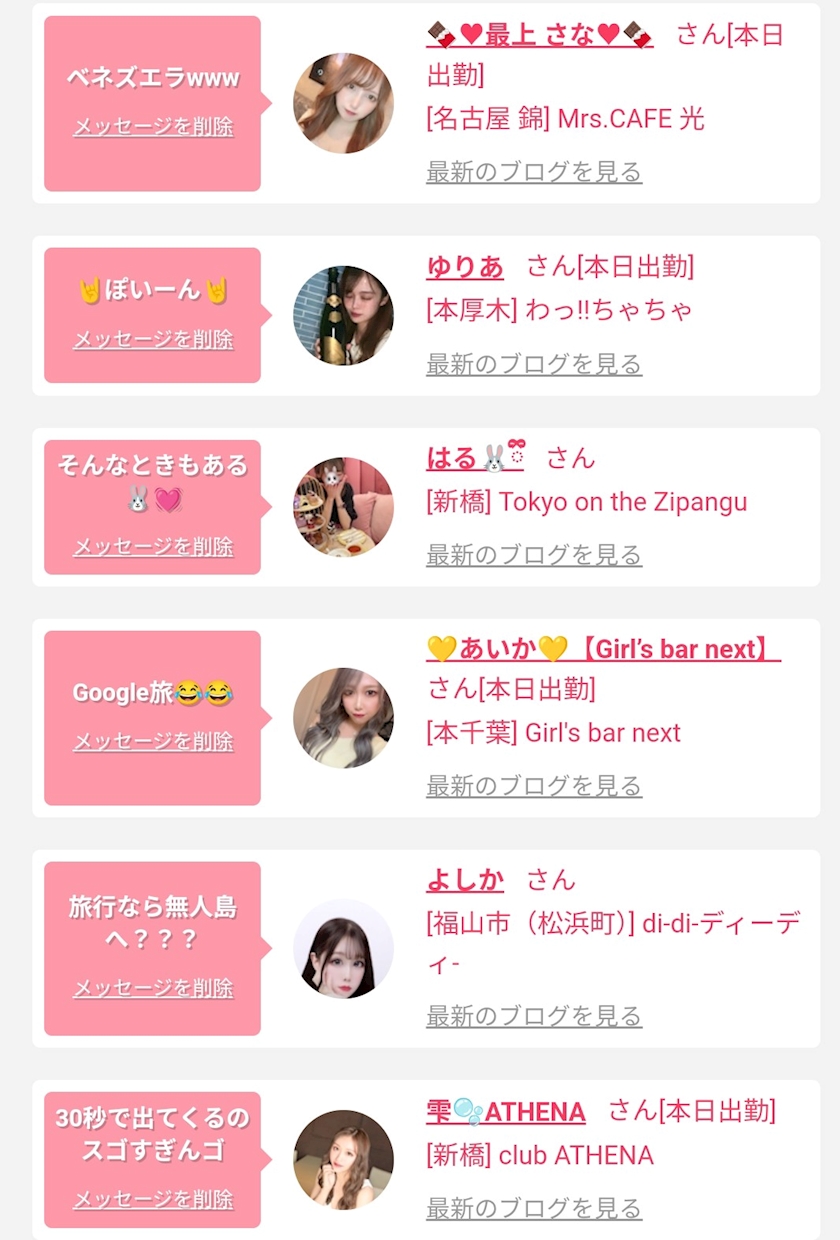View latest blog of はる
Image resolution: width=840 pixels, height=1240 pixels.
click(534, 555)
